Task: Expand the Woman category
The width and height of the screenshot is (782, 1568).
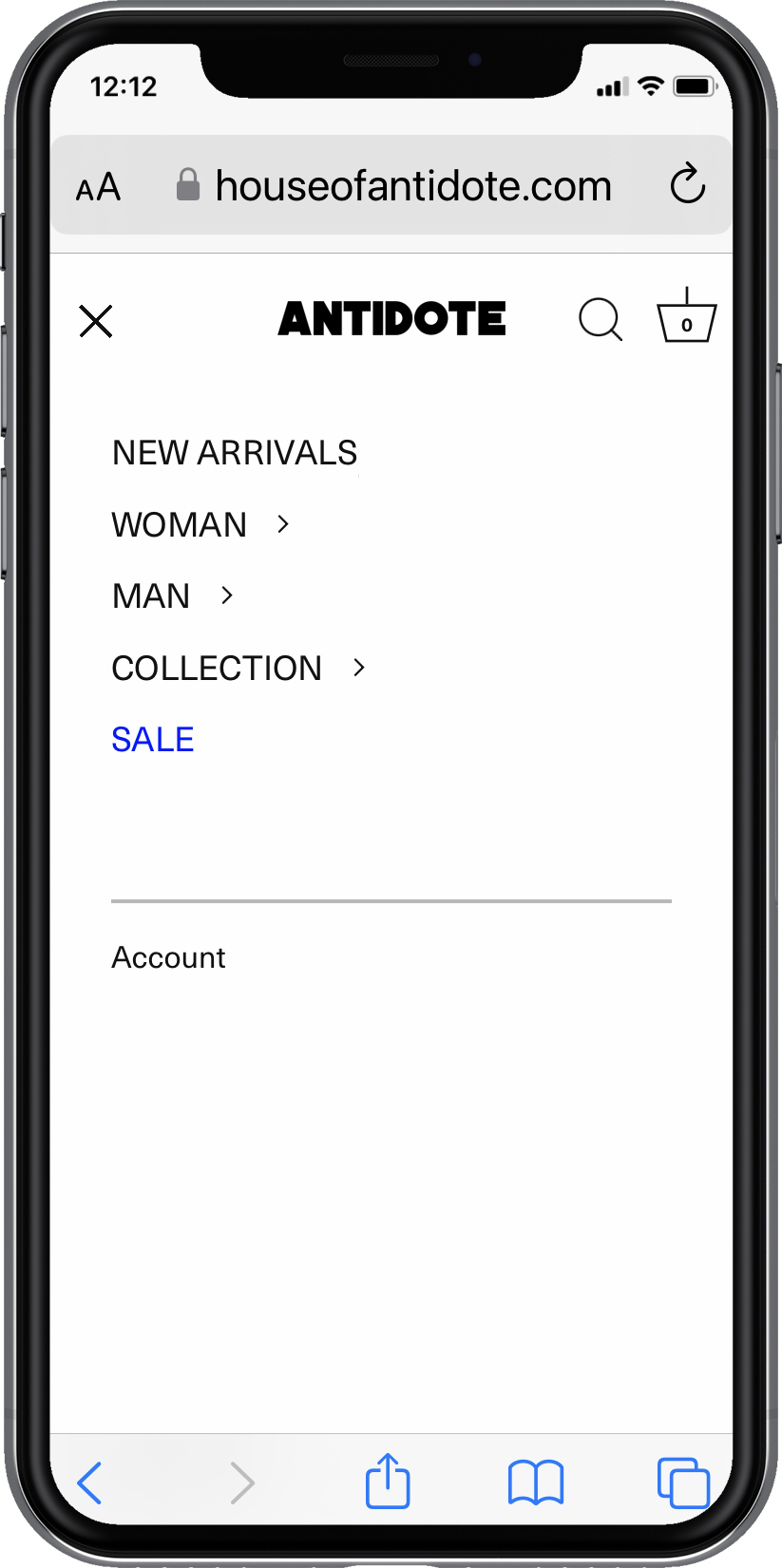Action: point(282,524)
